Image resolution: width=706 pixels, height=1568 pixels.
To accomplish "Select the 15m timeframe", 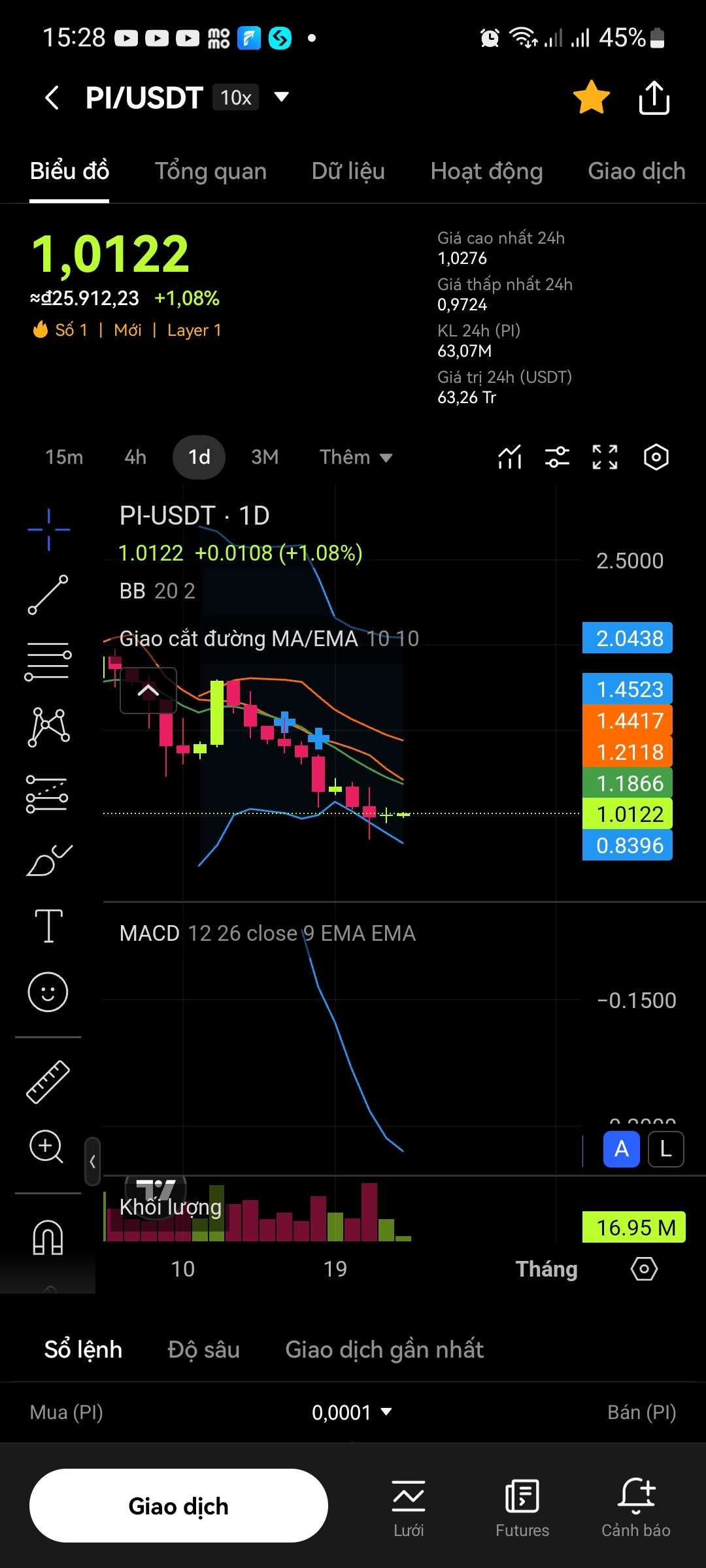I will coord(64,457).
